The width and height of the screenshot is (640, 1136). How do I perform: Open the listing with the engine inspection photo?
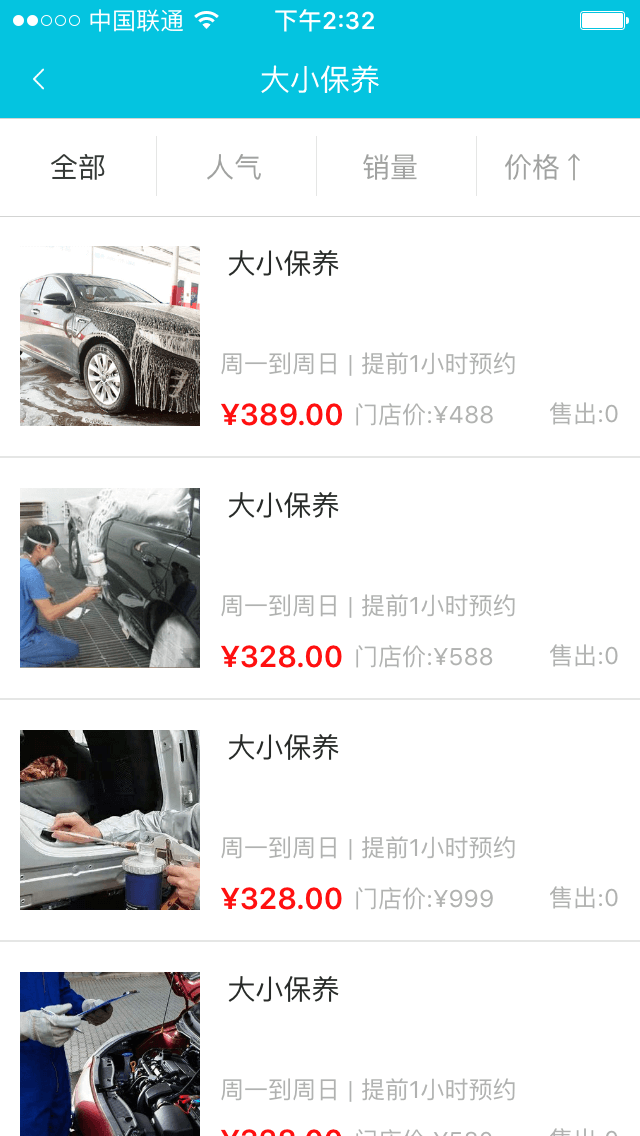[x=320, y=1050]
